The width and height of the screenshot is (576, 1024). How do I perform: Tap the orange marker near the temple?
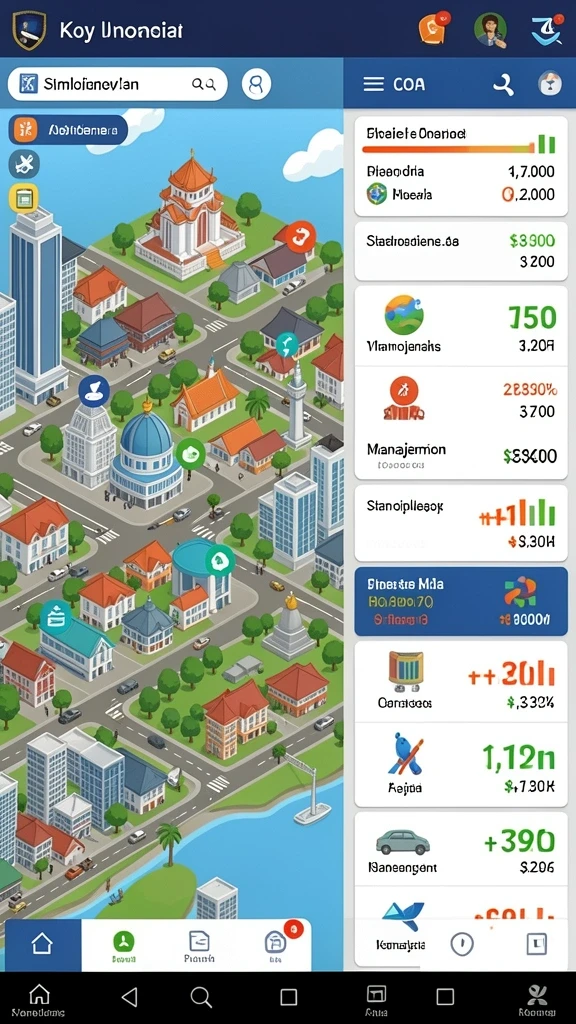click(300, 236)
